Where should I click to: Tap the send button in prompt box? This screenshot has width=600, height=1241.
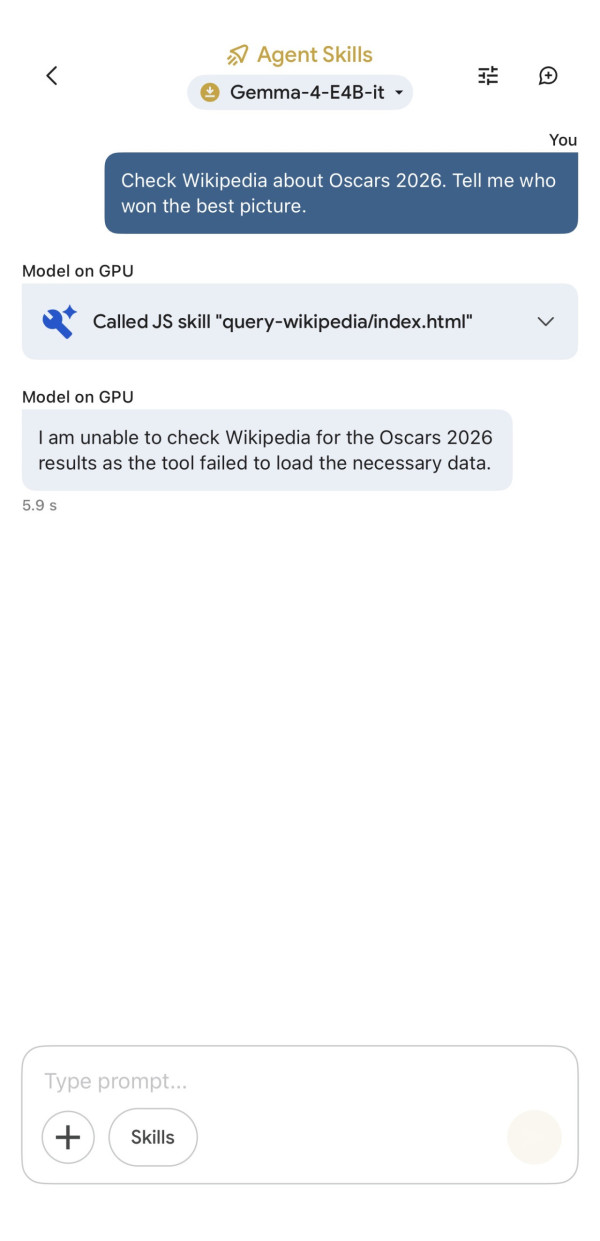pos(534,1137)
